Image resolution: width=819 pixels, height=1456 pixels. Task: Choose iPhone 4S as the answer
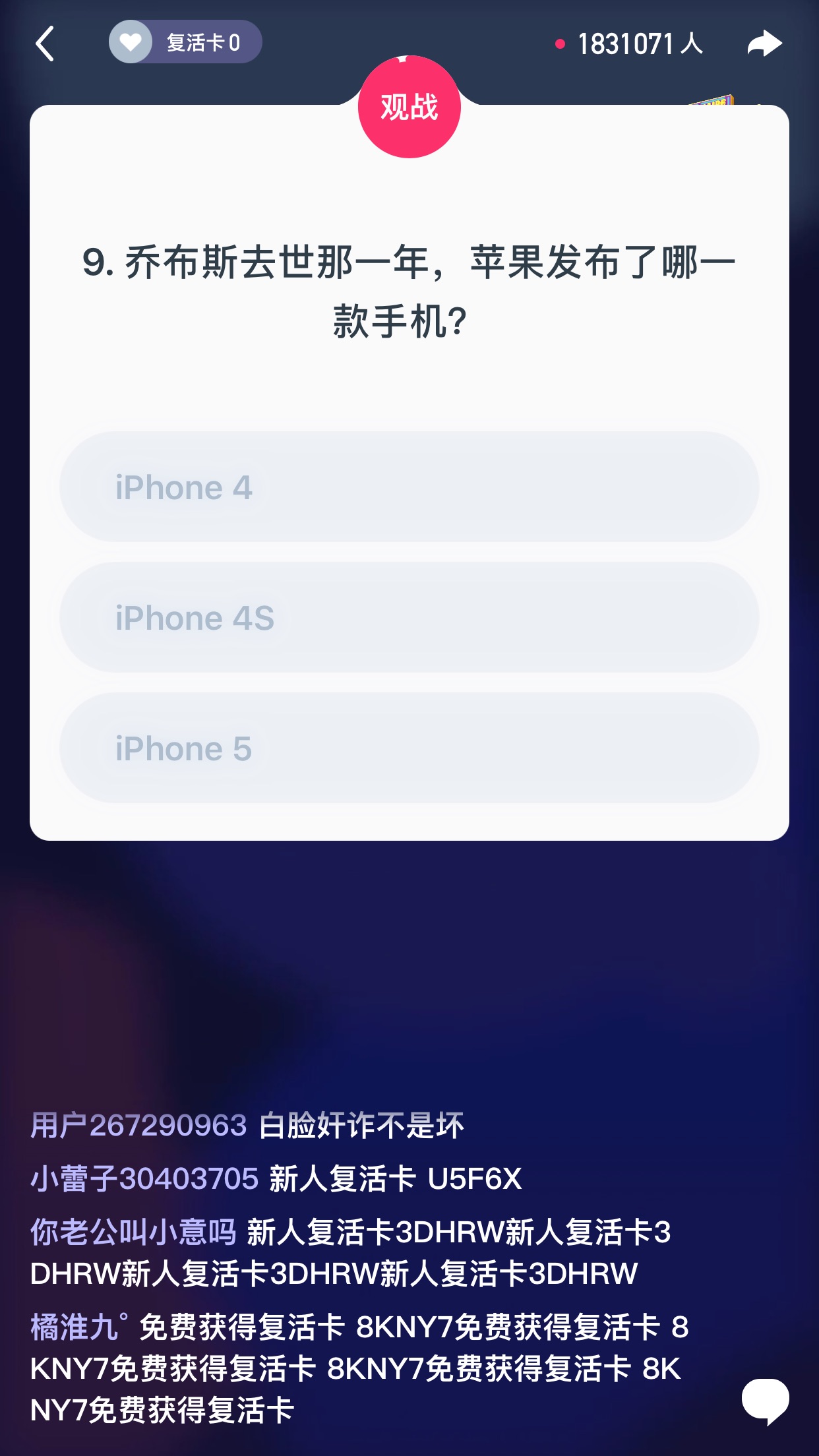point(409,617)
